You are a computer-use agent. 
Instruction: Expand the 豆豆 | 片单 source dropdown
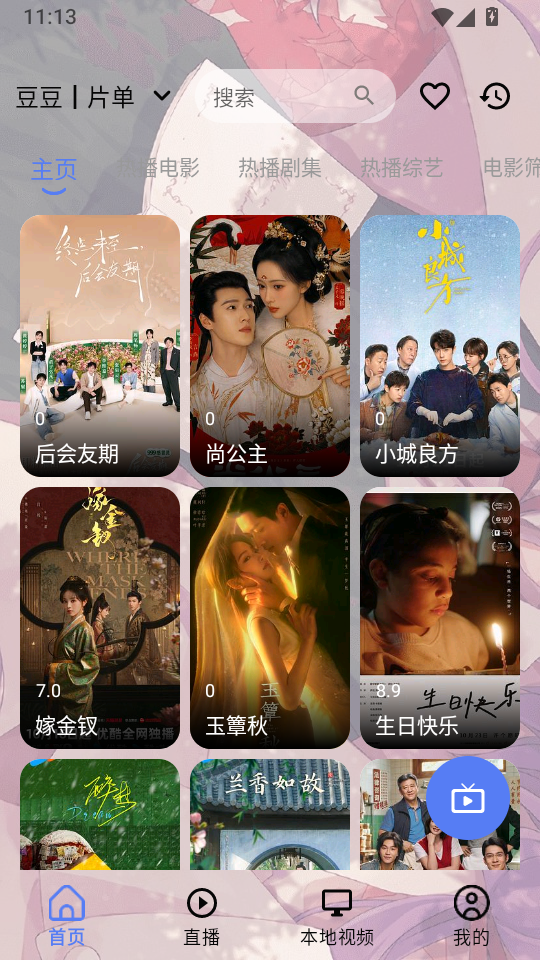tap(93, 97)
